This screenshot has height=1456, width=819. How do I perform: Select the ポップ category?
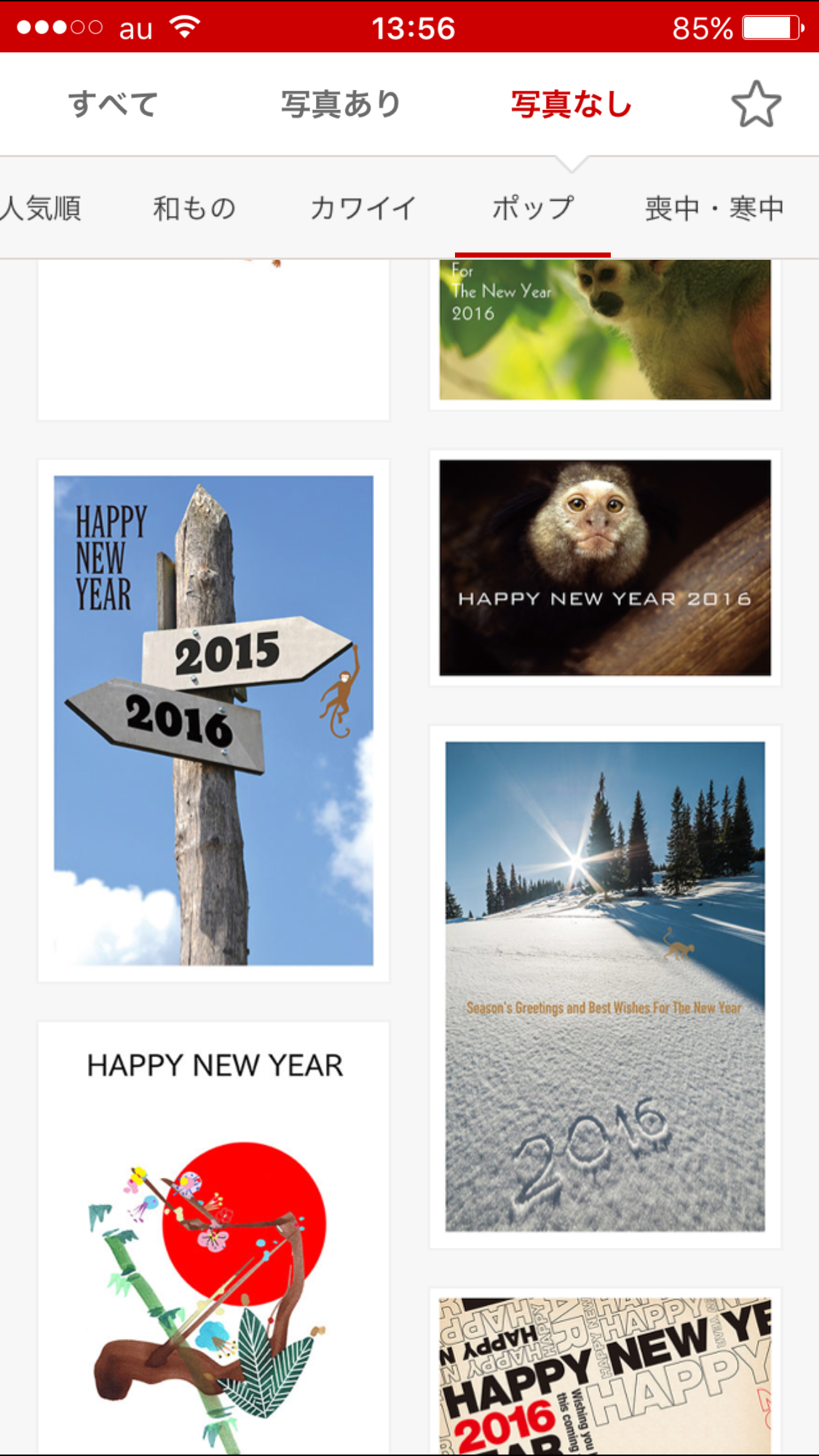tap(533, 209)
